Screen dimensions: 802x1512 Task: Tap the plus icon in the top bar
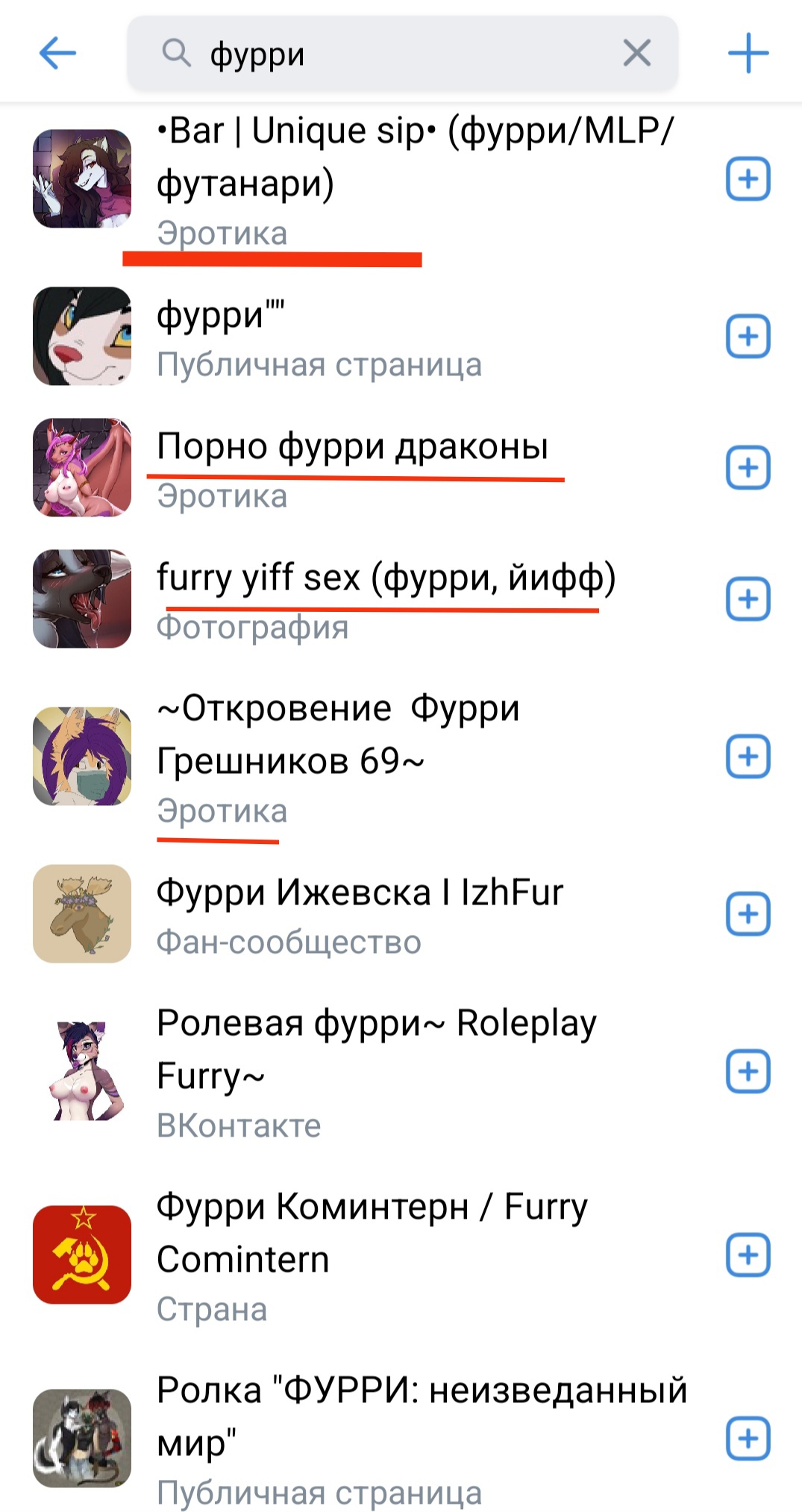coord(748,54)
